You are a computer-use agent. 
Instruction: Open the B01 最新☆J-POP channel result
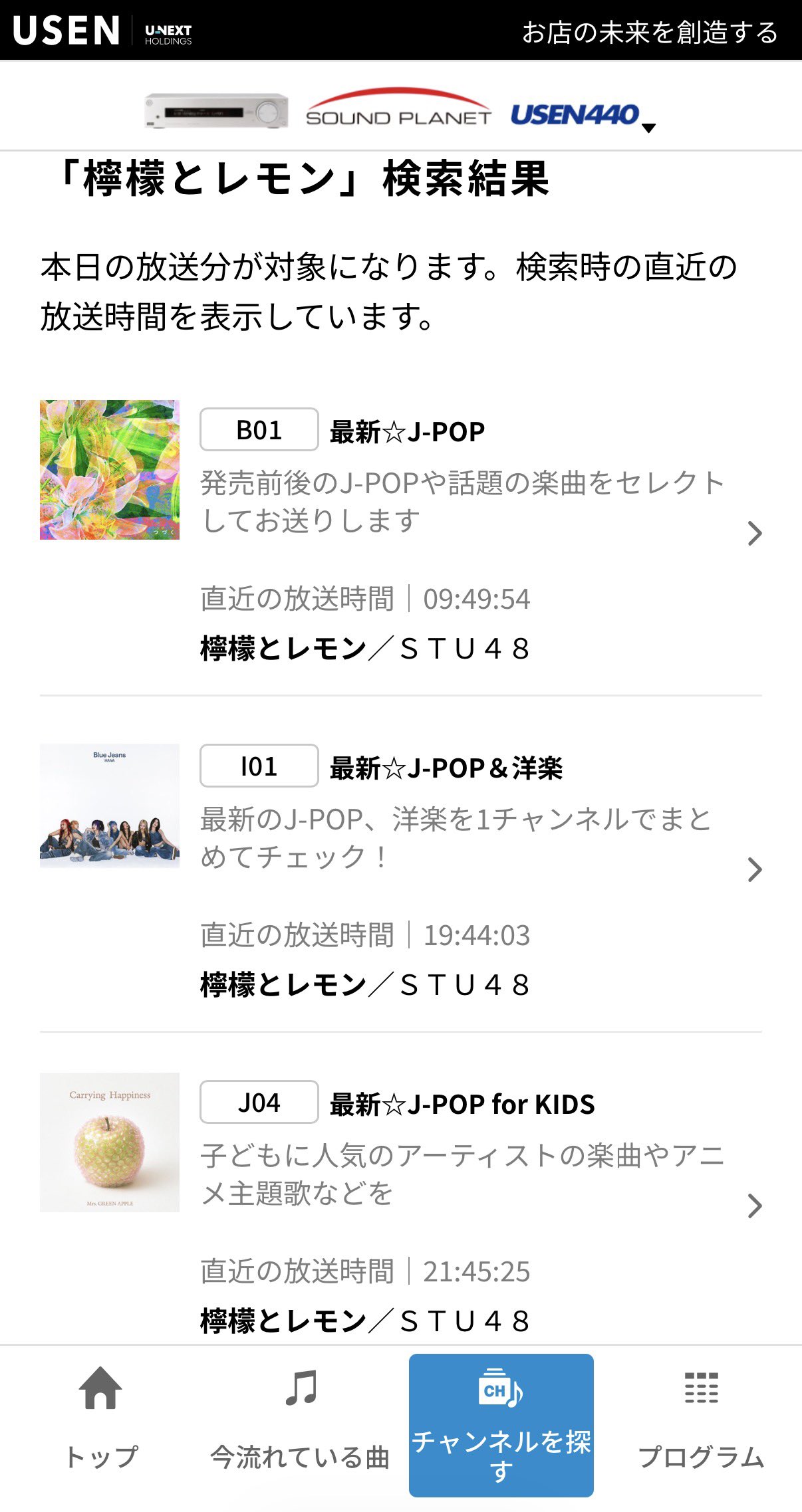click(x=754, y=533)
